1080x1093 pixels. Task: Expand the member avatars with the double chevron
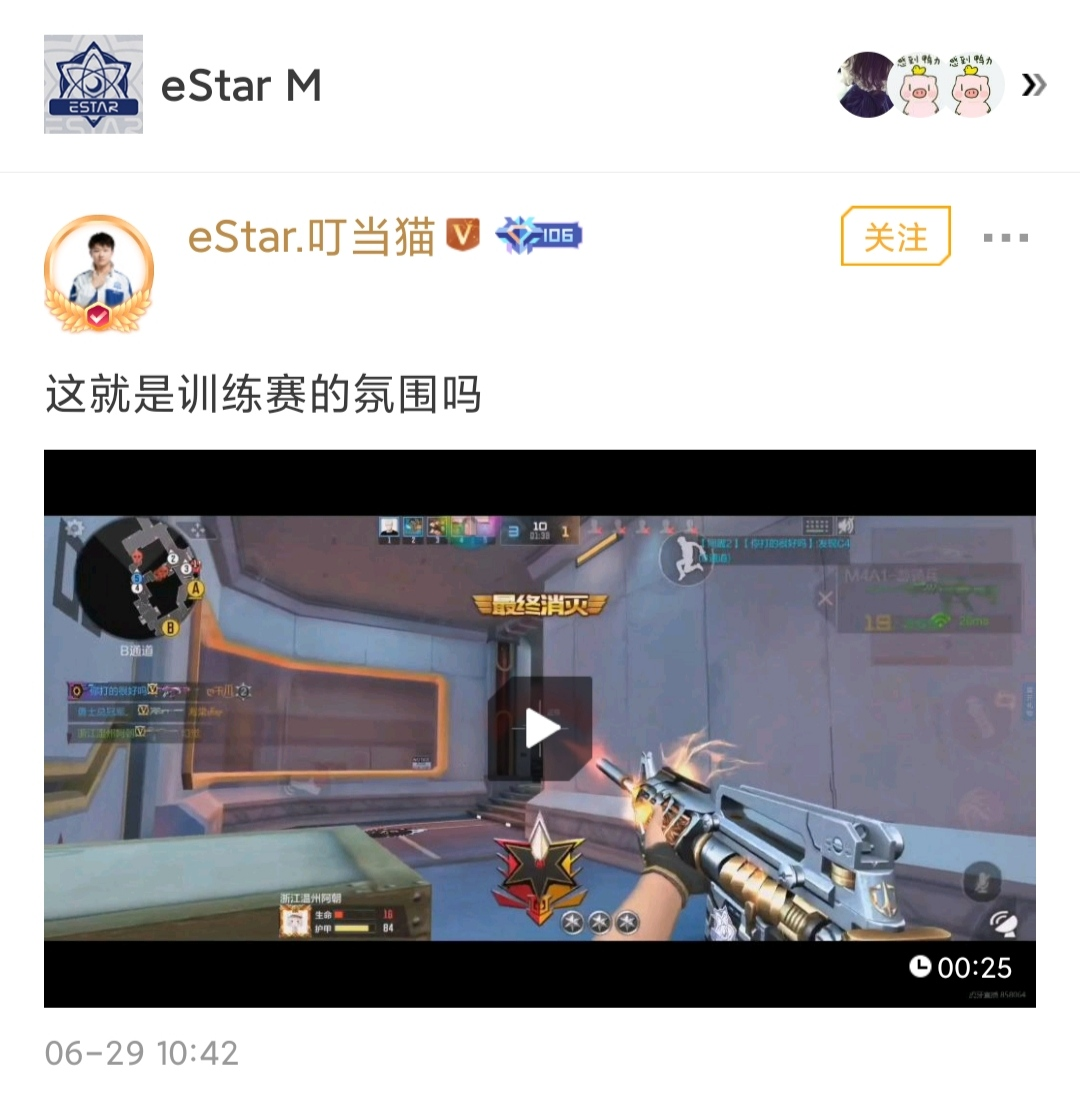(1034, 86)
